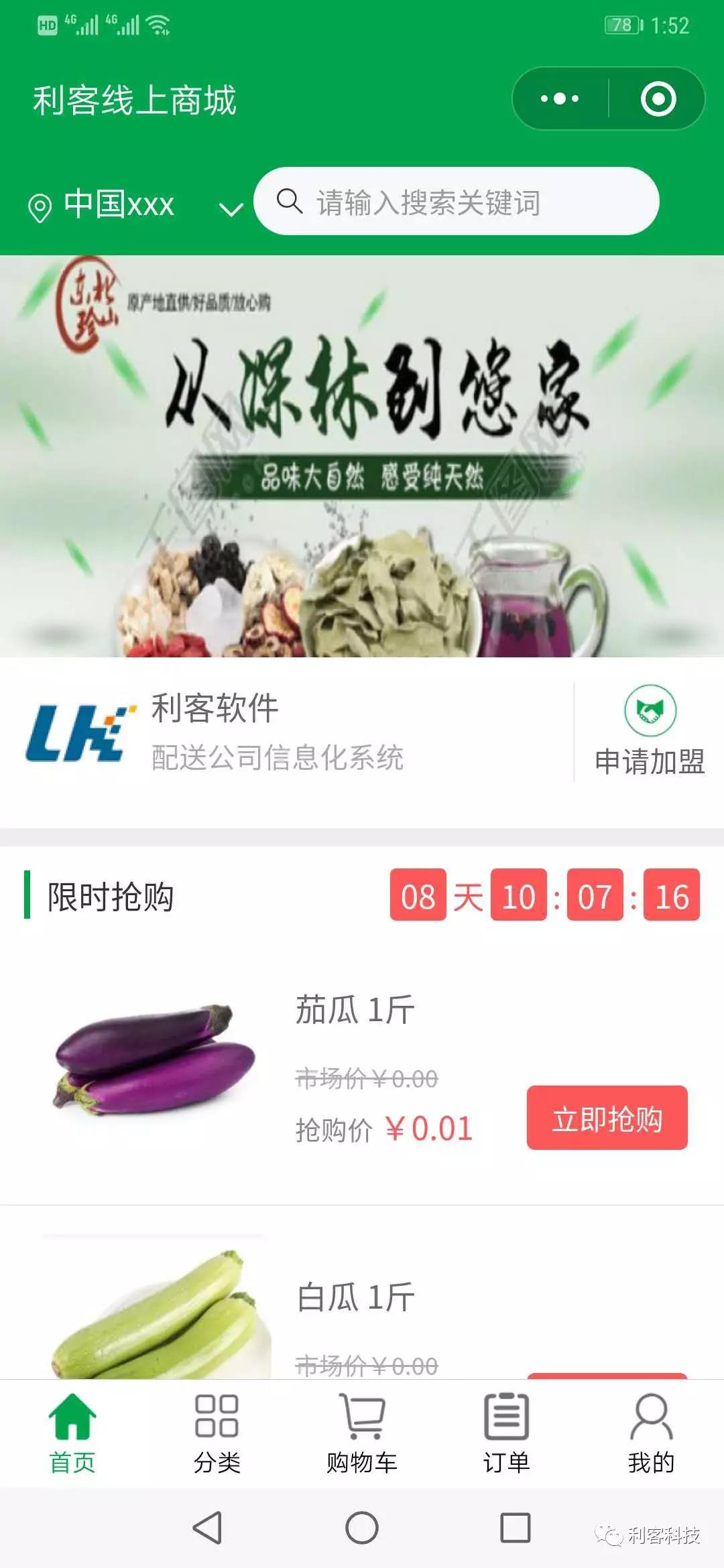Open the 我的 profile tab
This screenshot has height=1568, width=724.
click(651, 1433)
